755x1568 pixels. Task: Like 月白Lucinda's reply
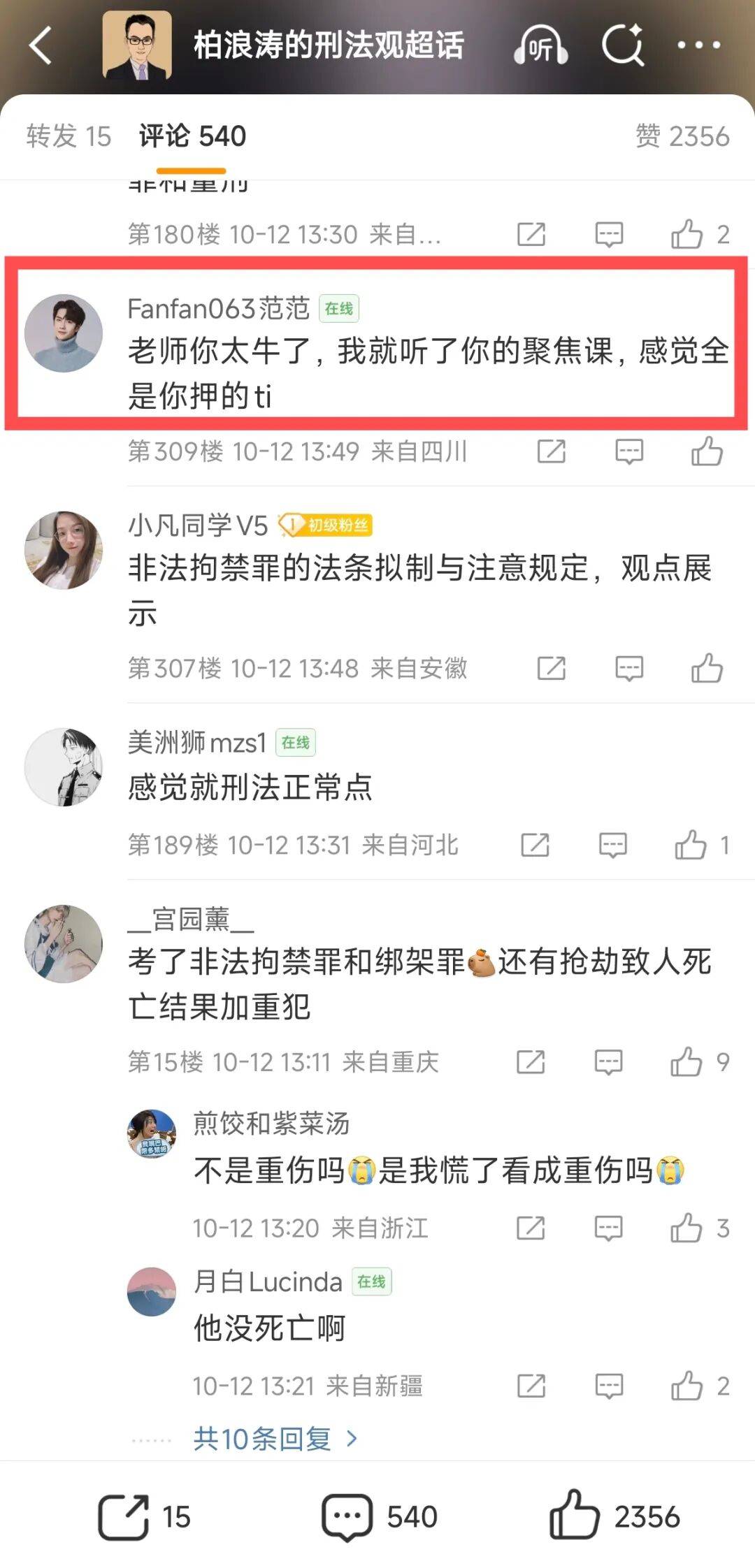pyautogui.click(x=686, y=1386)
